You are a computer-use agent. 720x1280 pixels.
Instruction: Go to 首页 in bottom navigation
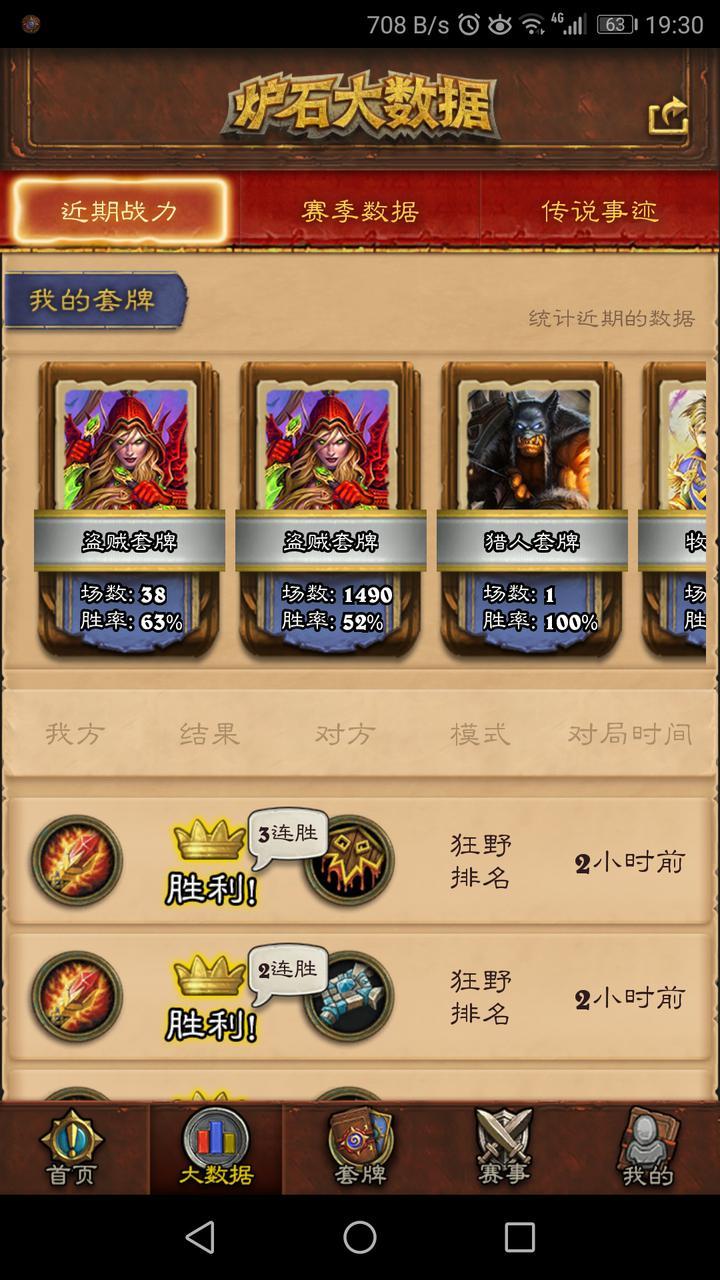pos(72,1150)
